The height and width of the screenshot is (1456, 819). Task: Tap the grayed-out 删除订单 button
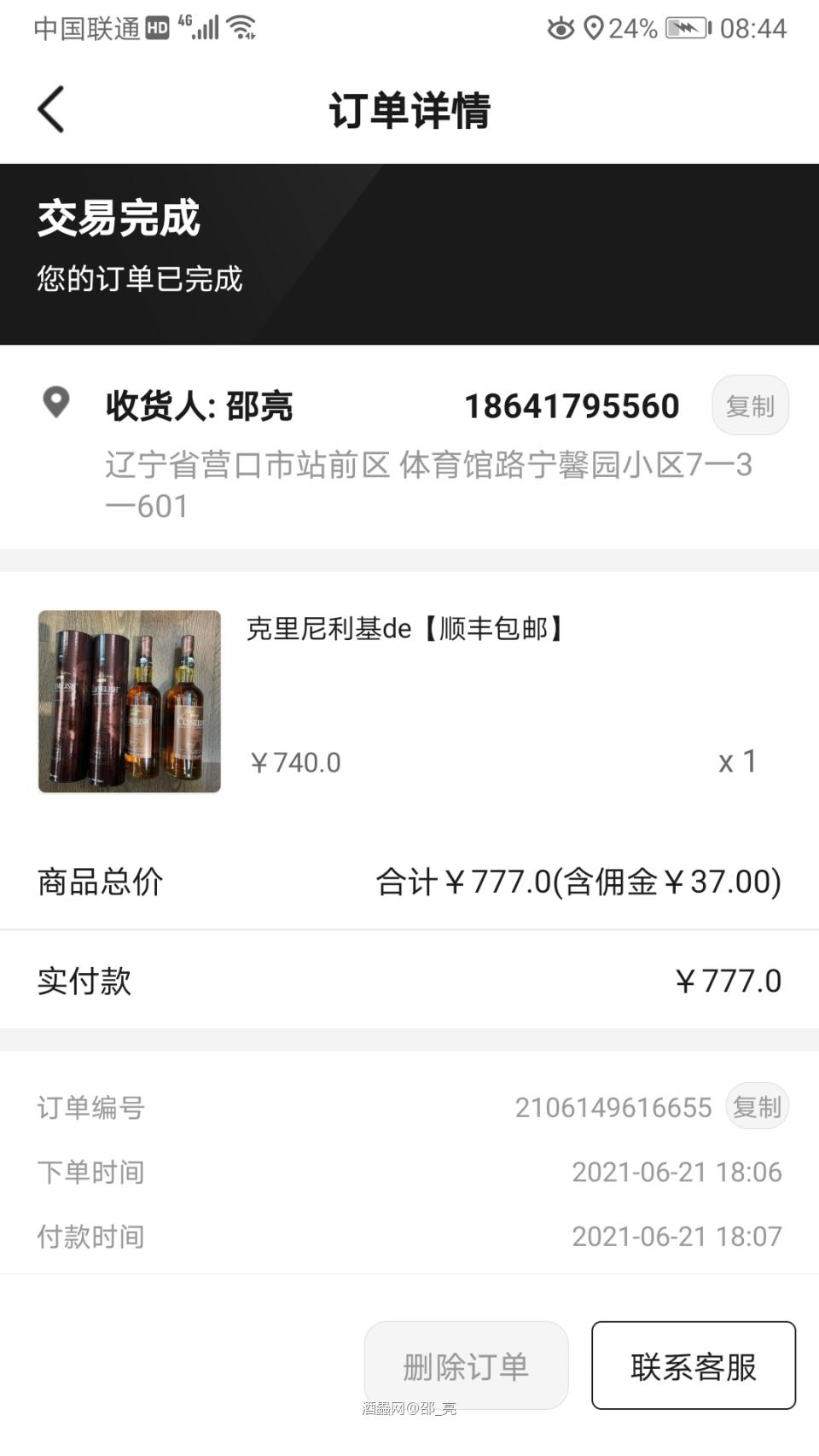pos(466,1366)
